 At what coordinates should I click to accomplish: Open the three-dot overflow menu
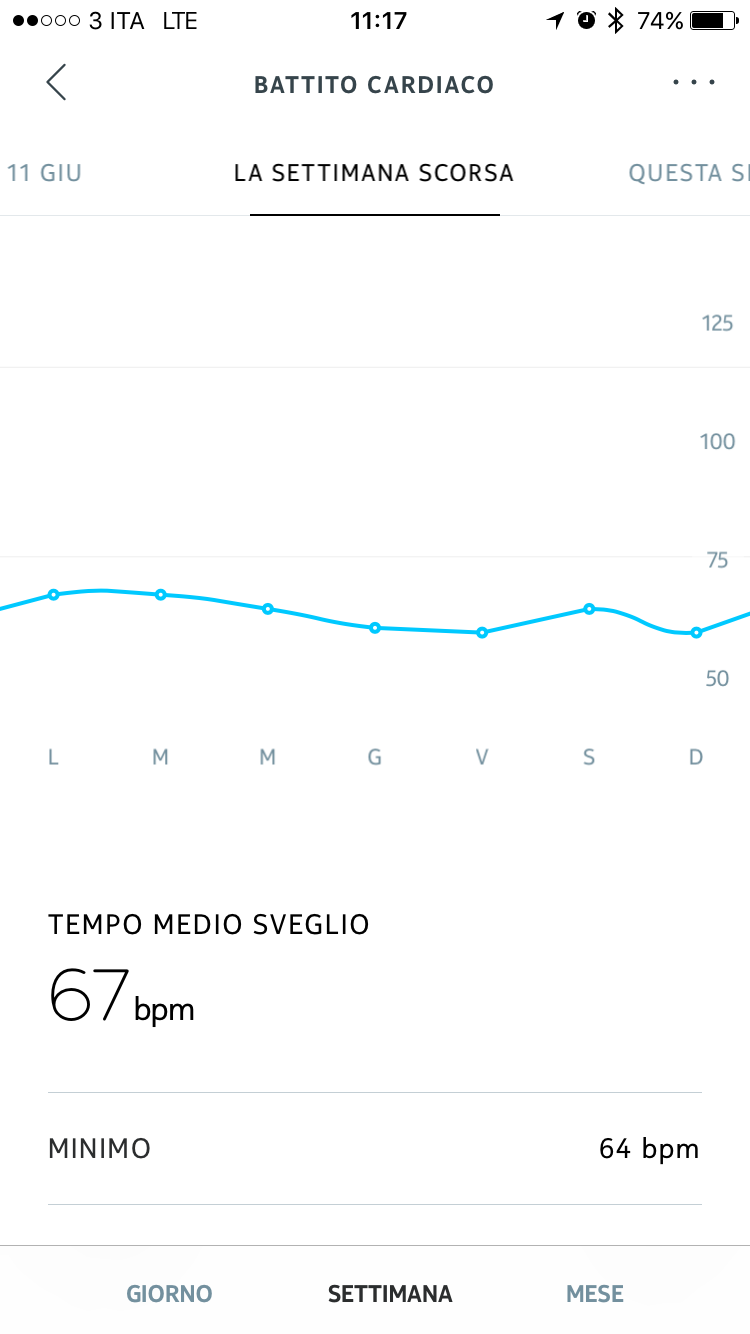click(694, 83)
